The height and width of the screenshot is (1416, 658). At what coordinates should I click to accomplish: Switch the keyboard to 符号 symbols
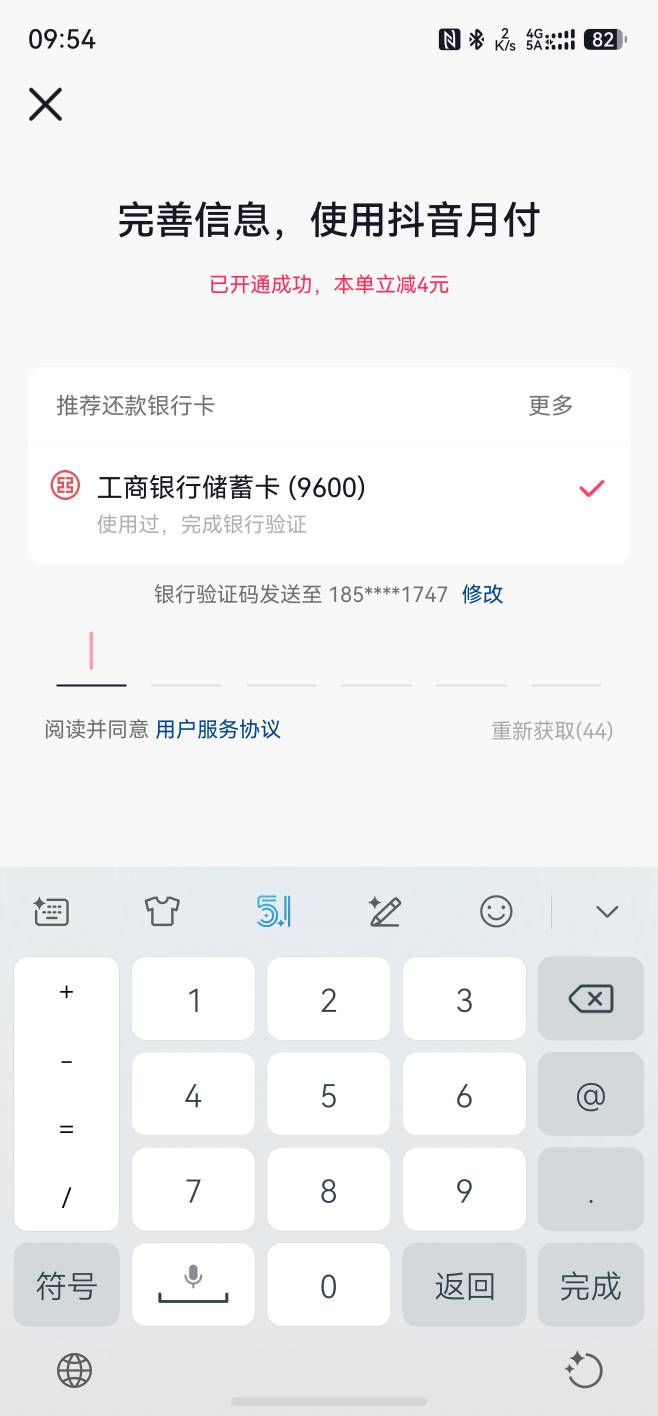66,1285
